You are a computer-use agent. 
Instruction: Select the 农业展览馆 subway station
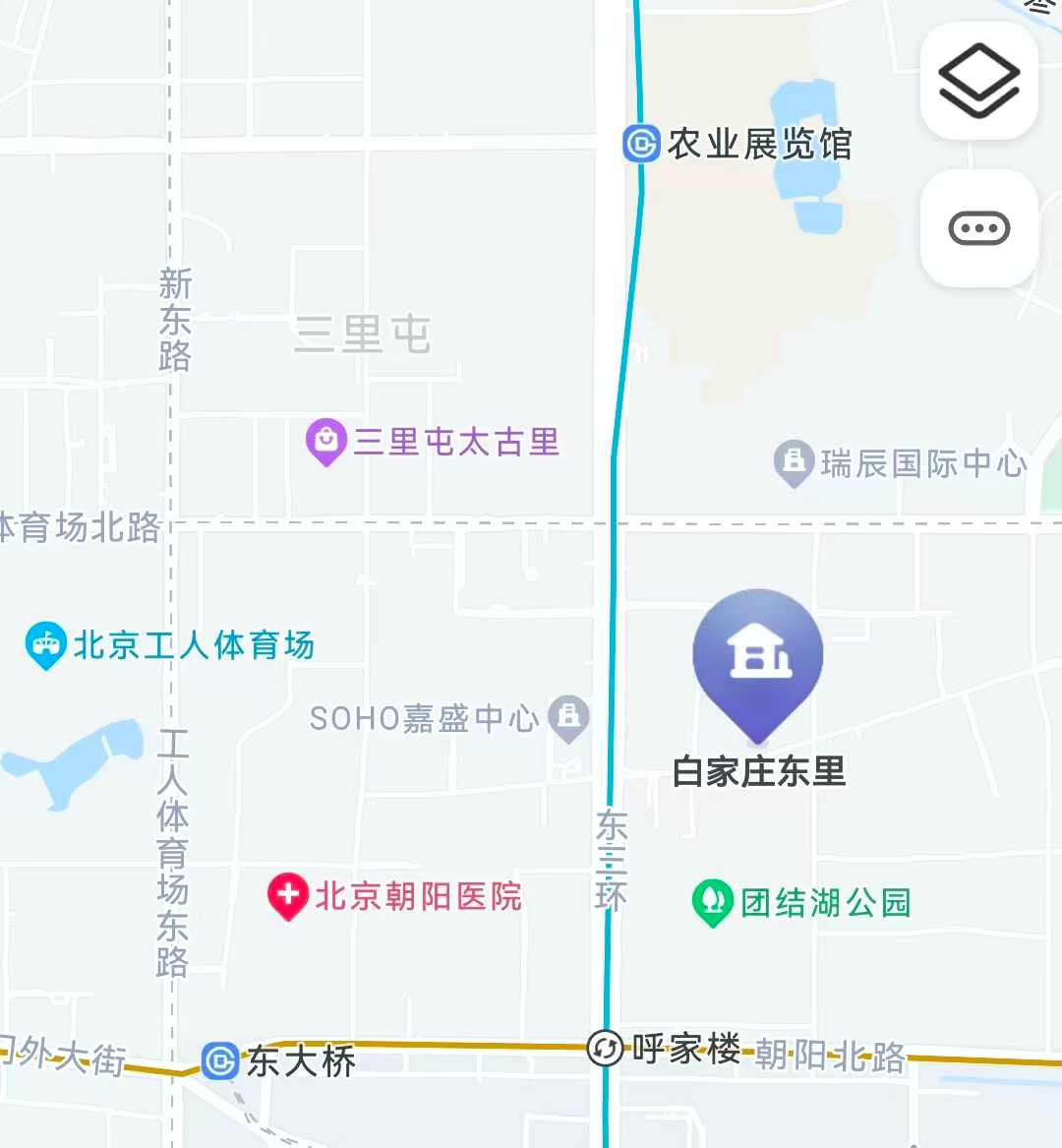[641, 145]
